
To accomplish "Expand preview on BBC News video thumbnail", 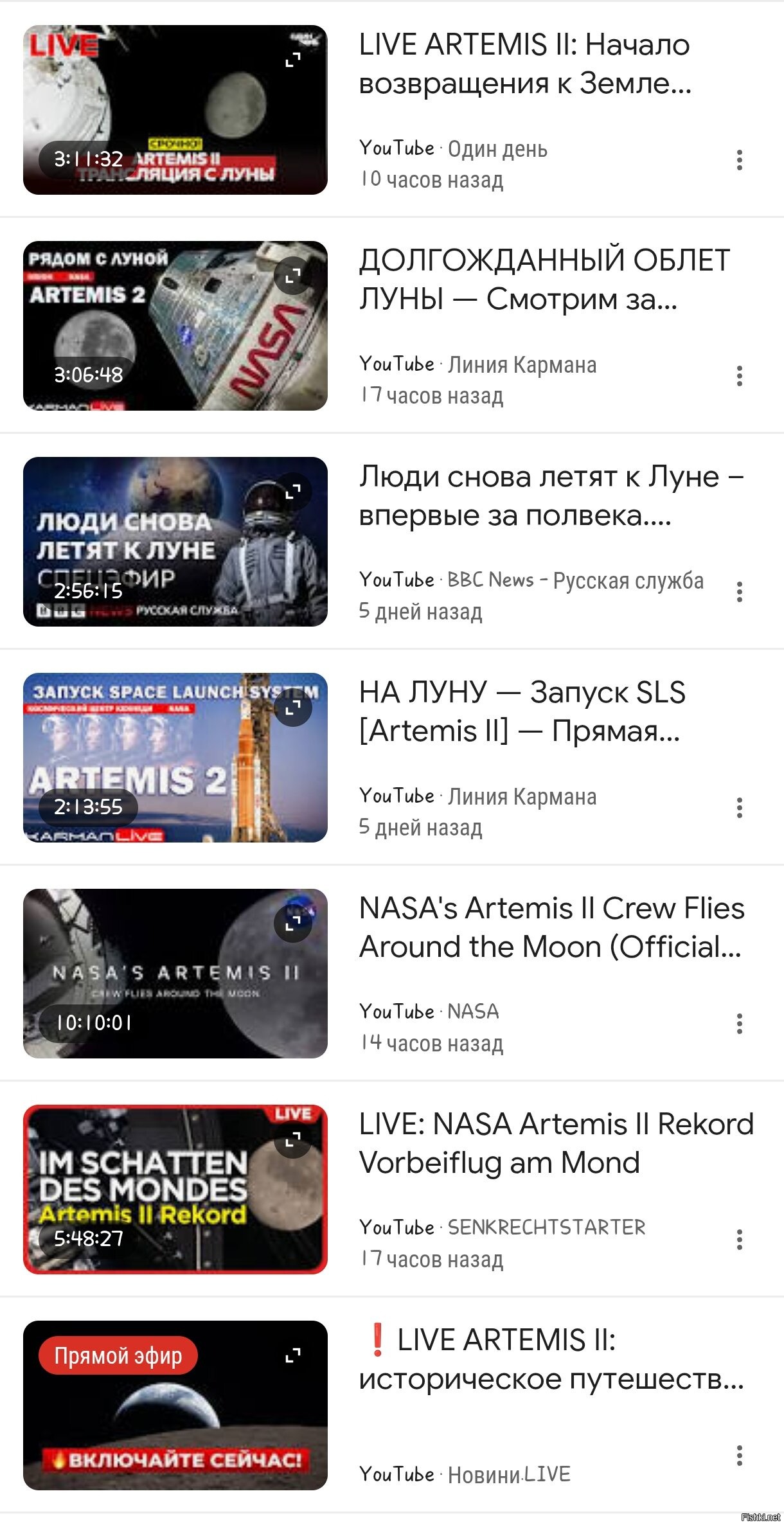I will [293, 492].
